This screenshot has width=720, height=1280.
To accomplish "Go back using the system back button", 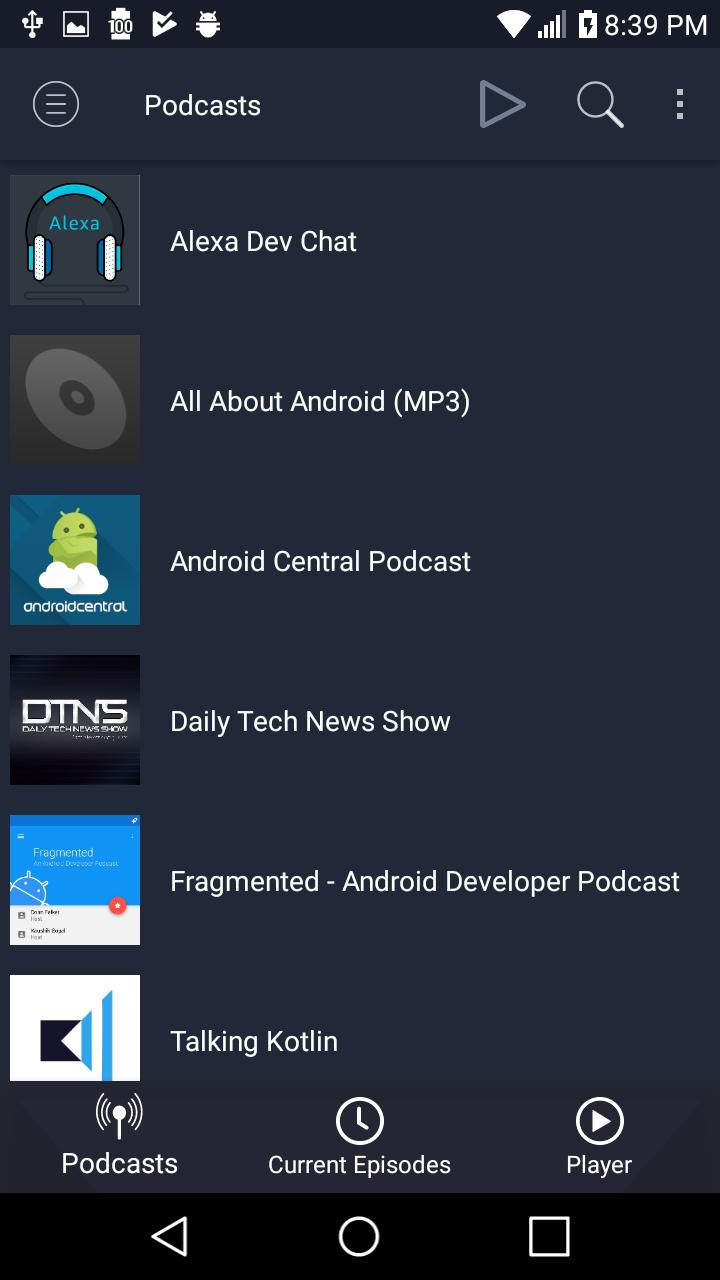I will click(170, 1236).
